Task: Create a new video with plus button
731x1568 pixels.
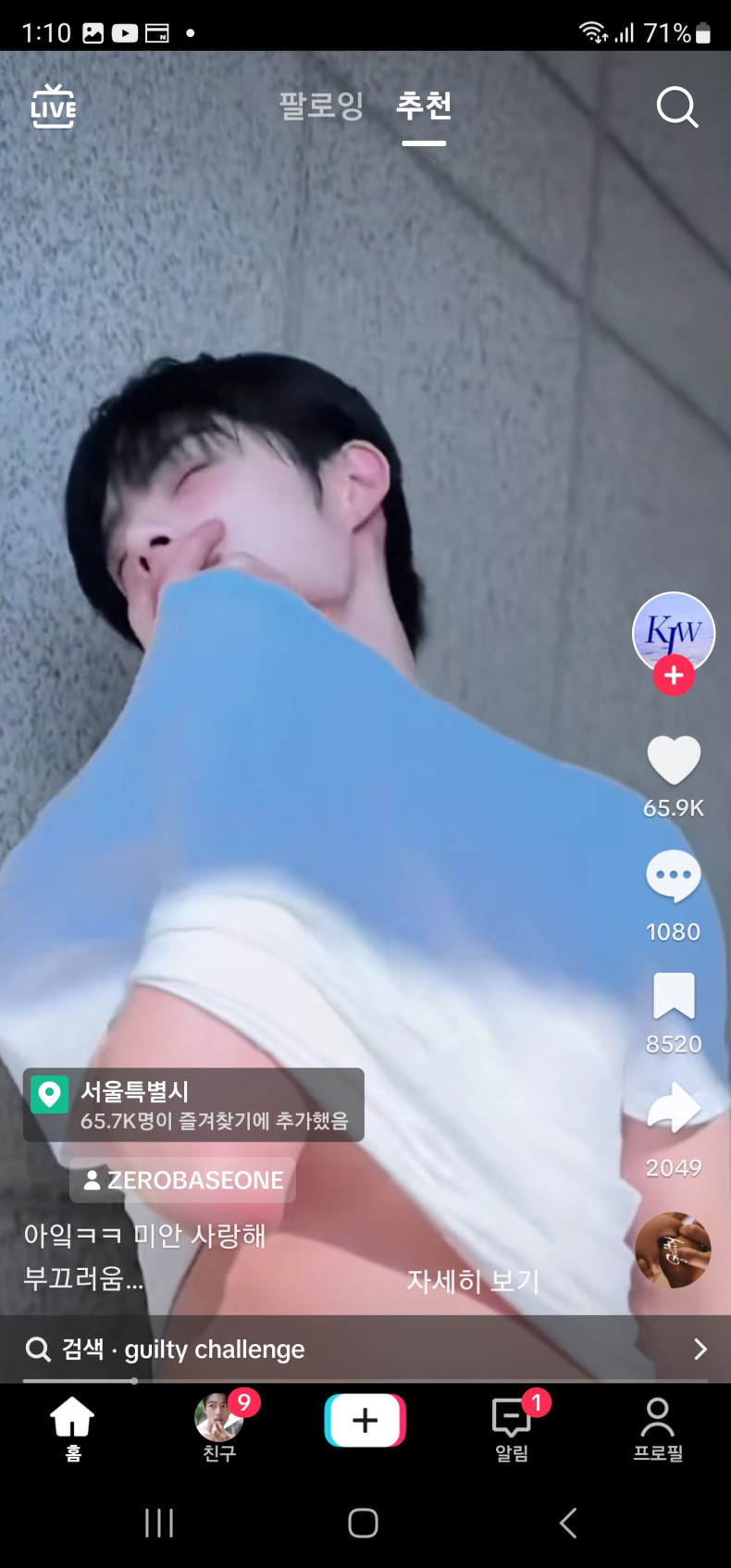Action: coord(365,1420)
